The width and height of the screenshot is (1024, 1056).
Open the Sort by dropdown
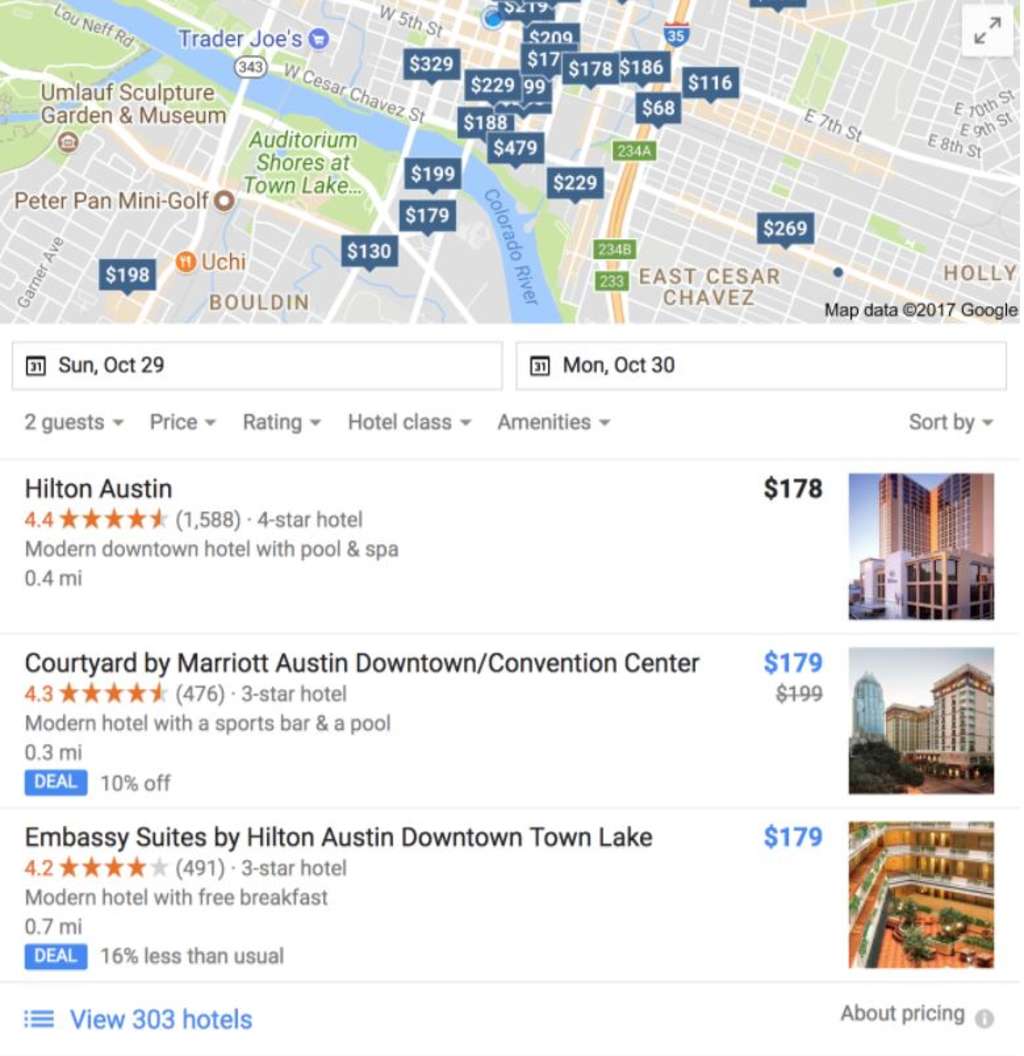(x=948, y=422)
